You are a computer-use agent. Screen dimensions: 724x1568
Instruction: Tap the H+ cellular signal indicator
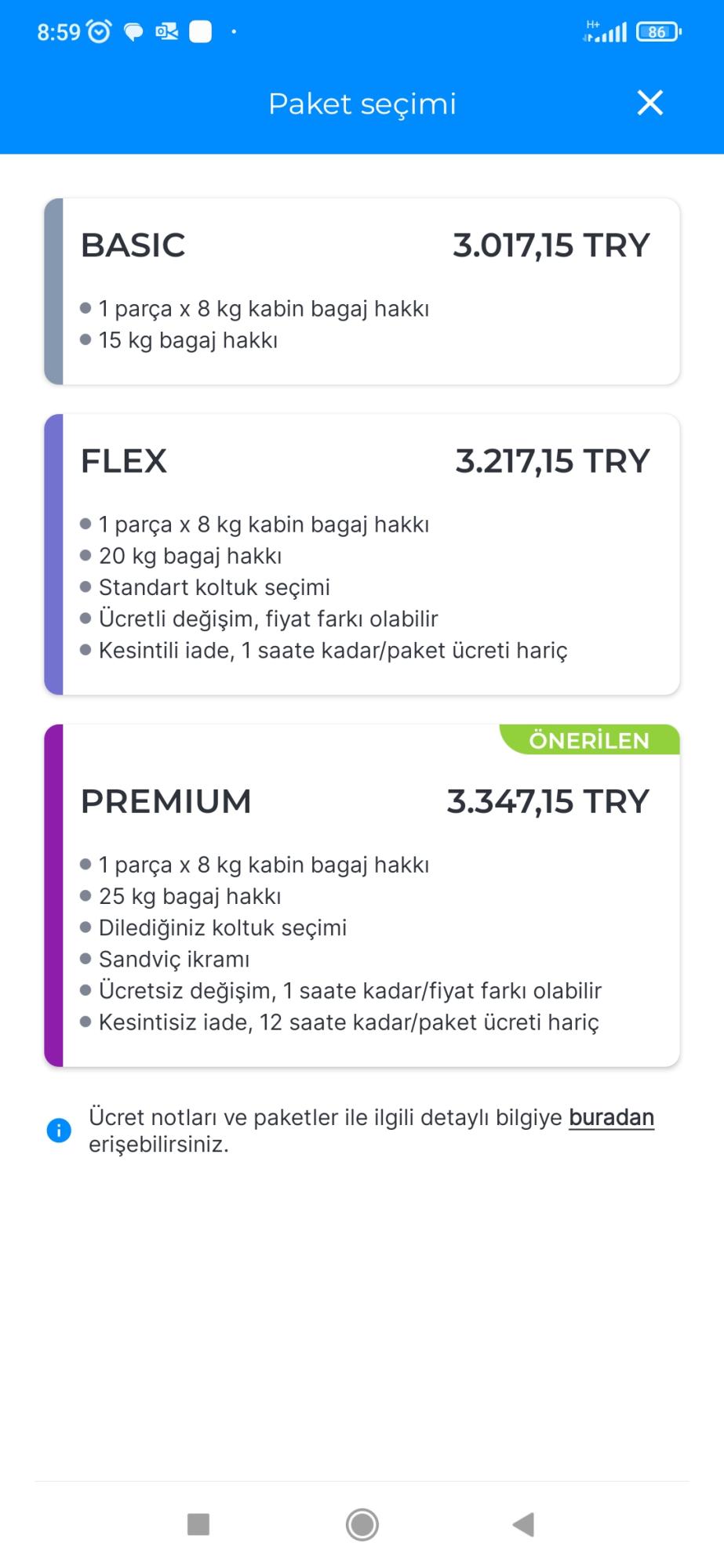tap(607, 31)
